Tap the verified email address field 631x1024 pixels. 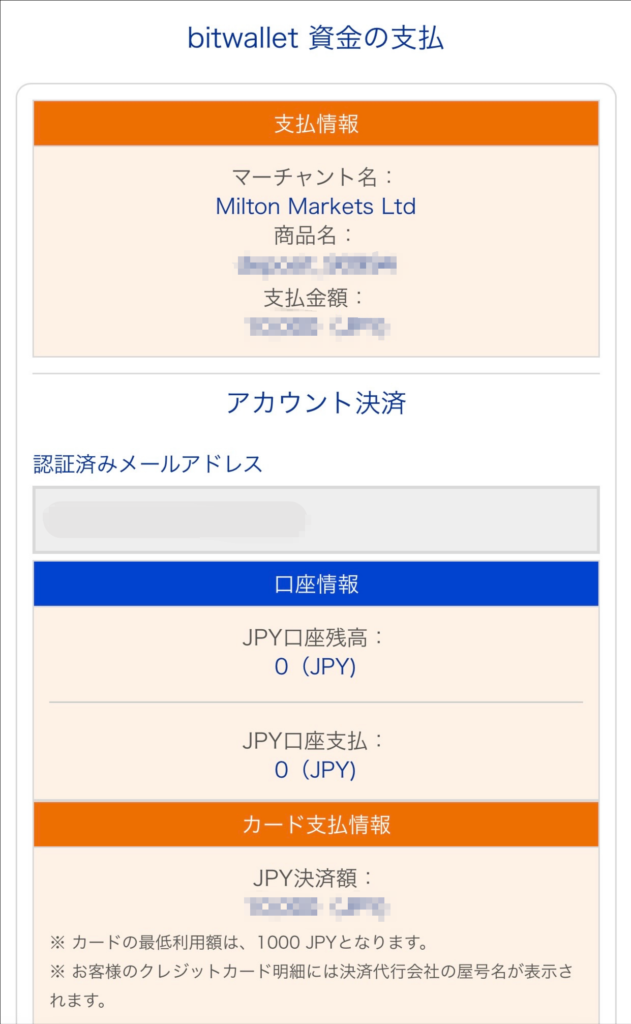tap(315, 520)
